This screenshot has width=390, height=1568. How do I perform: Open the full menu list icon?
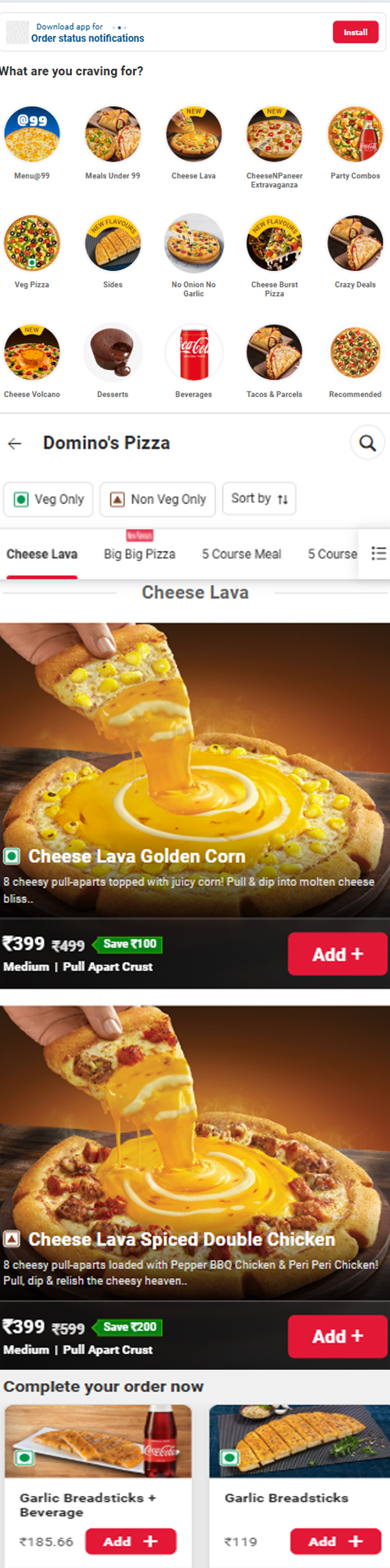pyautogui.click(x=379, y=554)
